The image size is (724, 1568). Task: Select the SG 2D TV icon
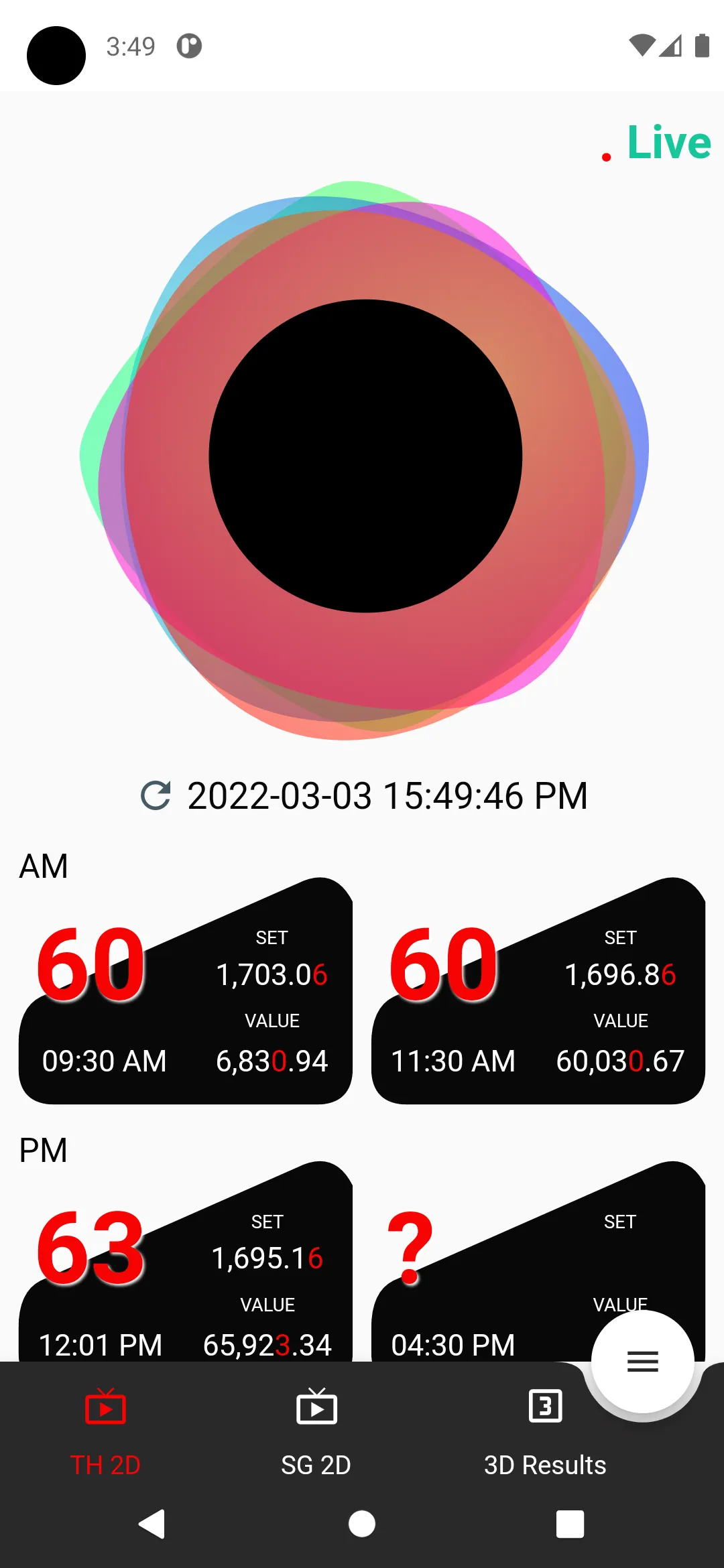click(316, 1407)
